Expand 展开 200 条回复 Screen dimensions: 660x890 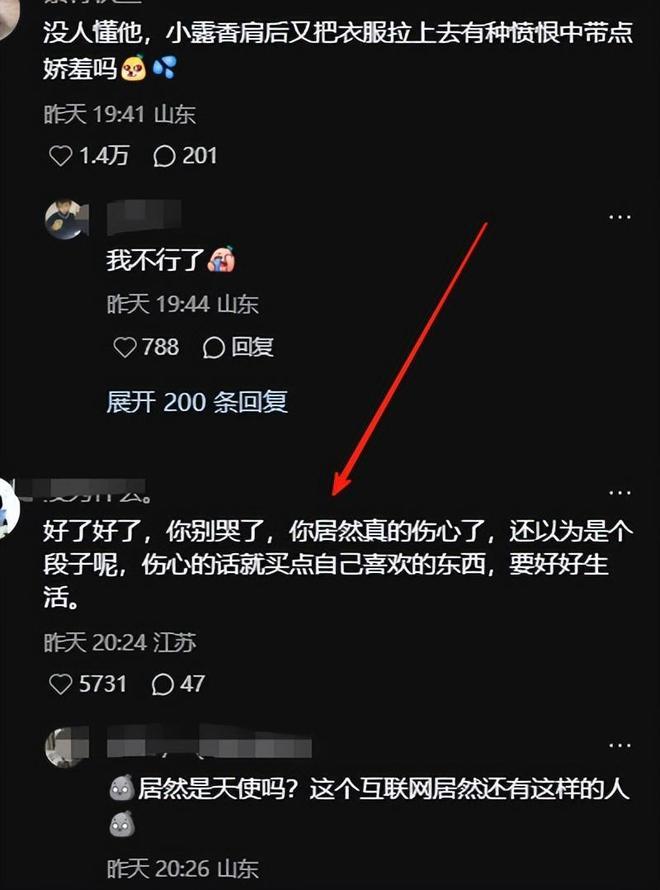pyautogui.click(x=196, y=402)
